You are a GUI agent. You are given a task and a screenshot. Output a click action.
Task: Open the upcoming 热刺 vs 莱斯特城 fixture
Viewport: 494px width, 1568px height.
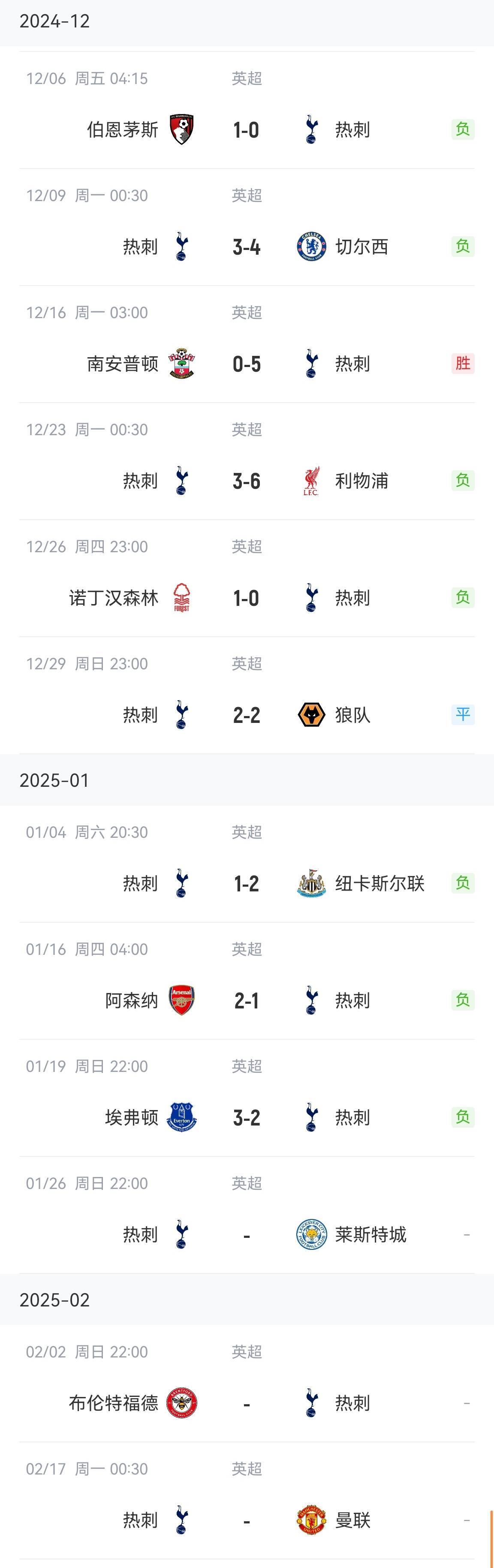pos(246,1234)
